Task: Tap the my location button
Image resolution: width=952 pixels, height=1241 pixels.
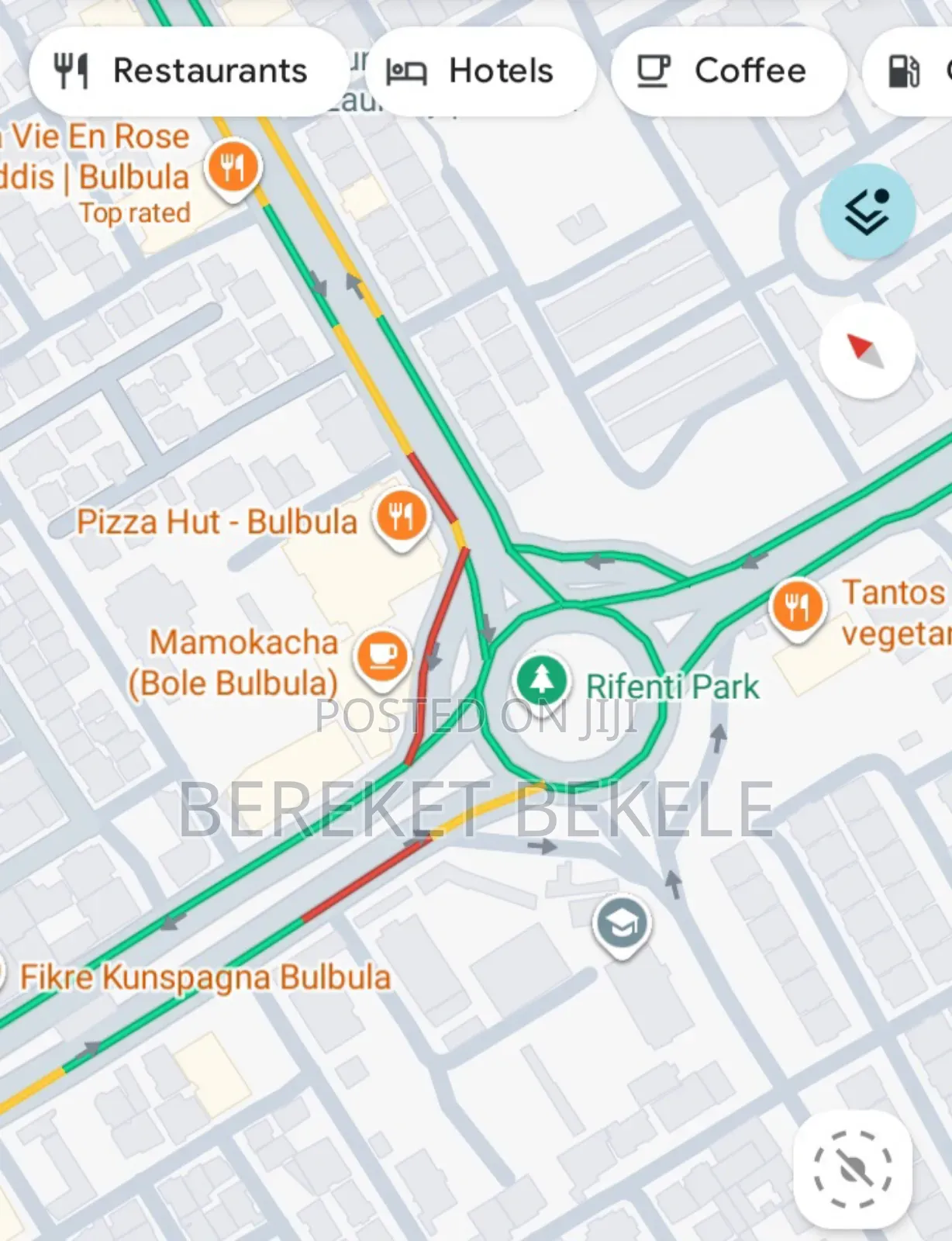Action: (x=853, y=1169)
